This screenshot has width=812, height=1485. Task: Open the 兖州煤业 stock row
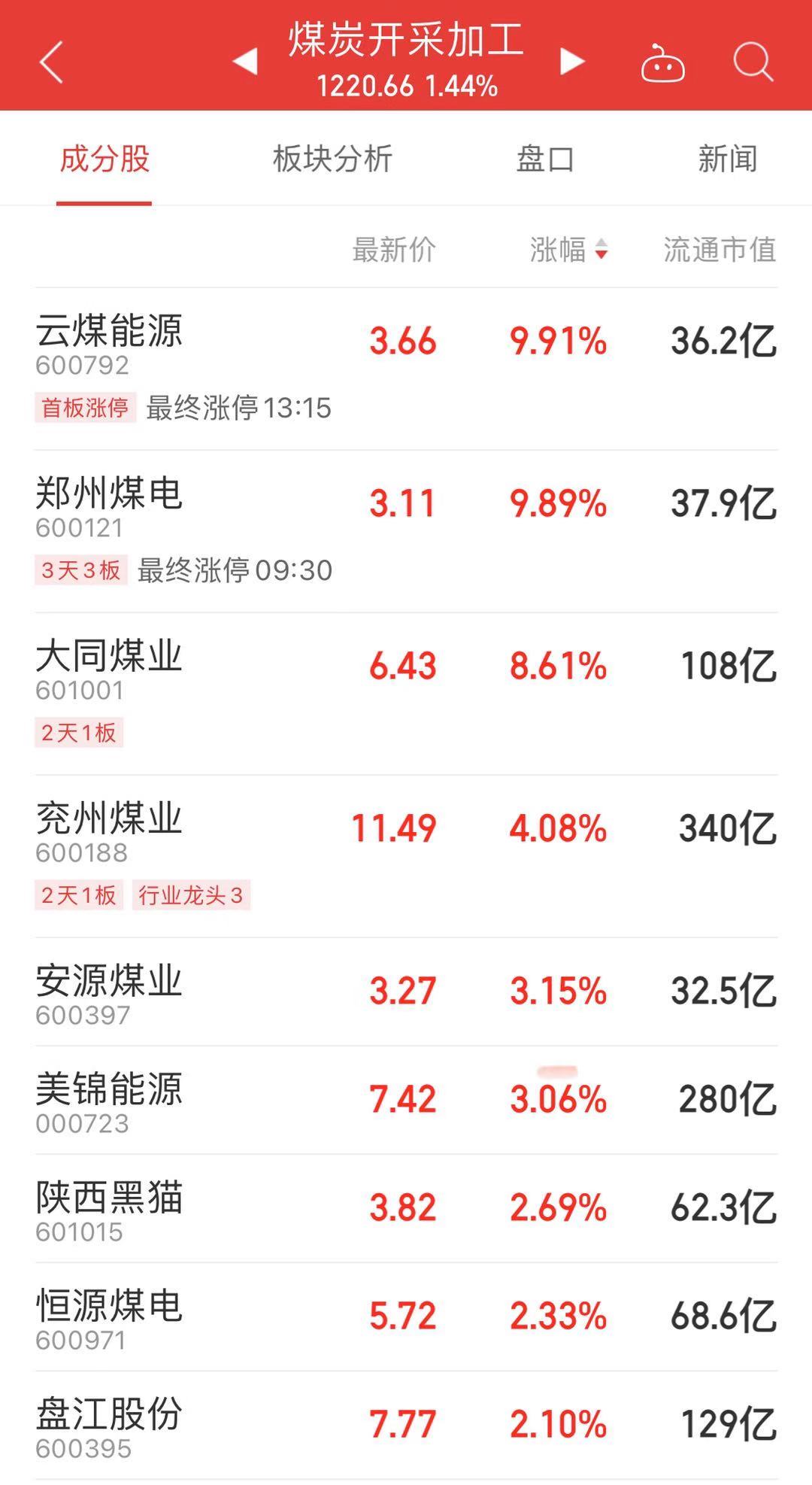pos(406,856)
